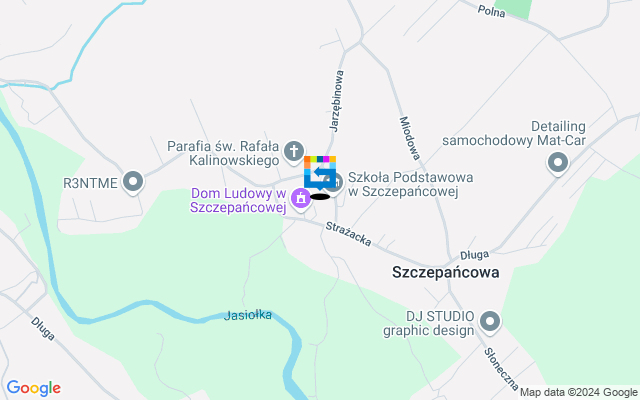View Detailing samochodowy Mat-Car marker
Screen dimensions: 640x400
click(559, 161)
